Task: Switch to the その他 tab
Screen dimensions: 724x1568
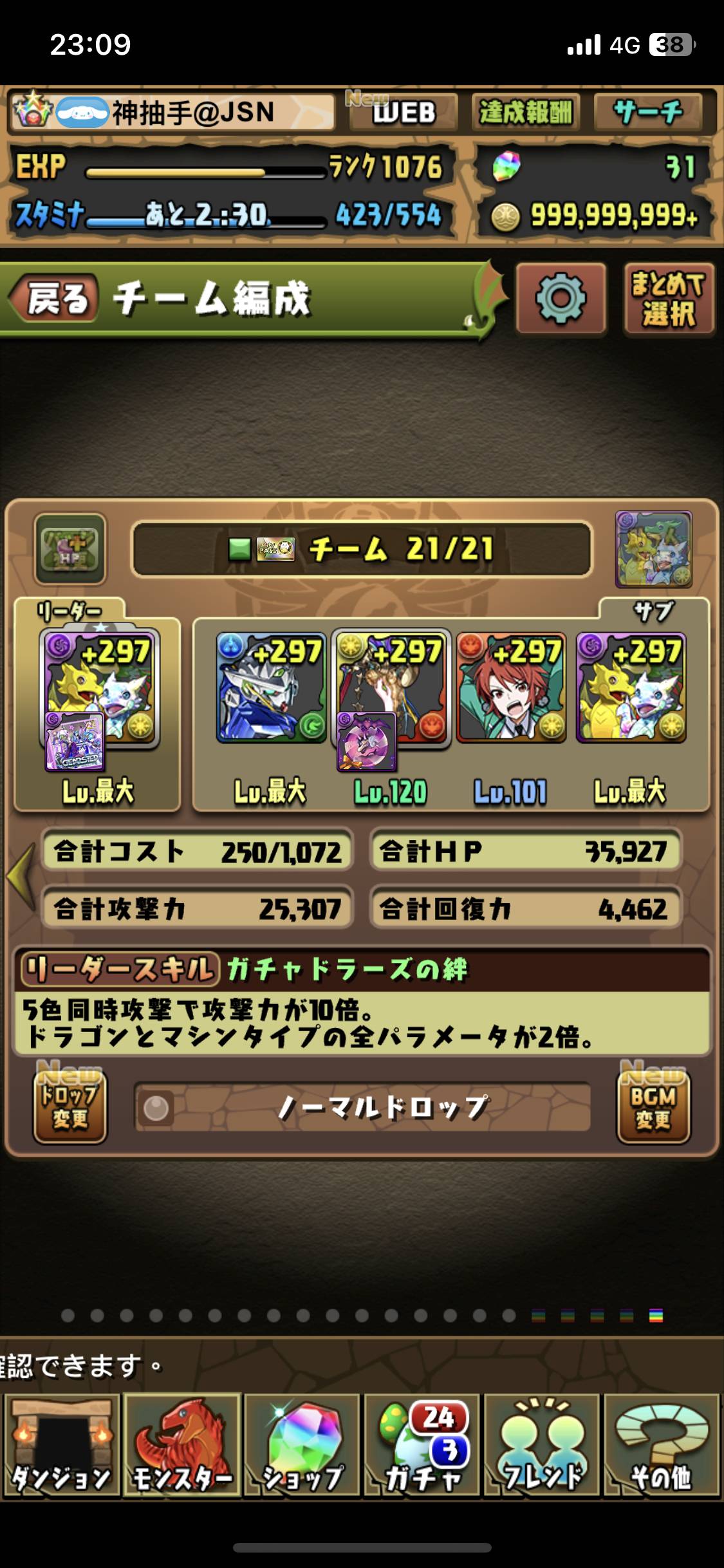Action: click(x=662, y=1444)
